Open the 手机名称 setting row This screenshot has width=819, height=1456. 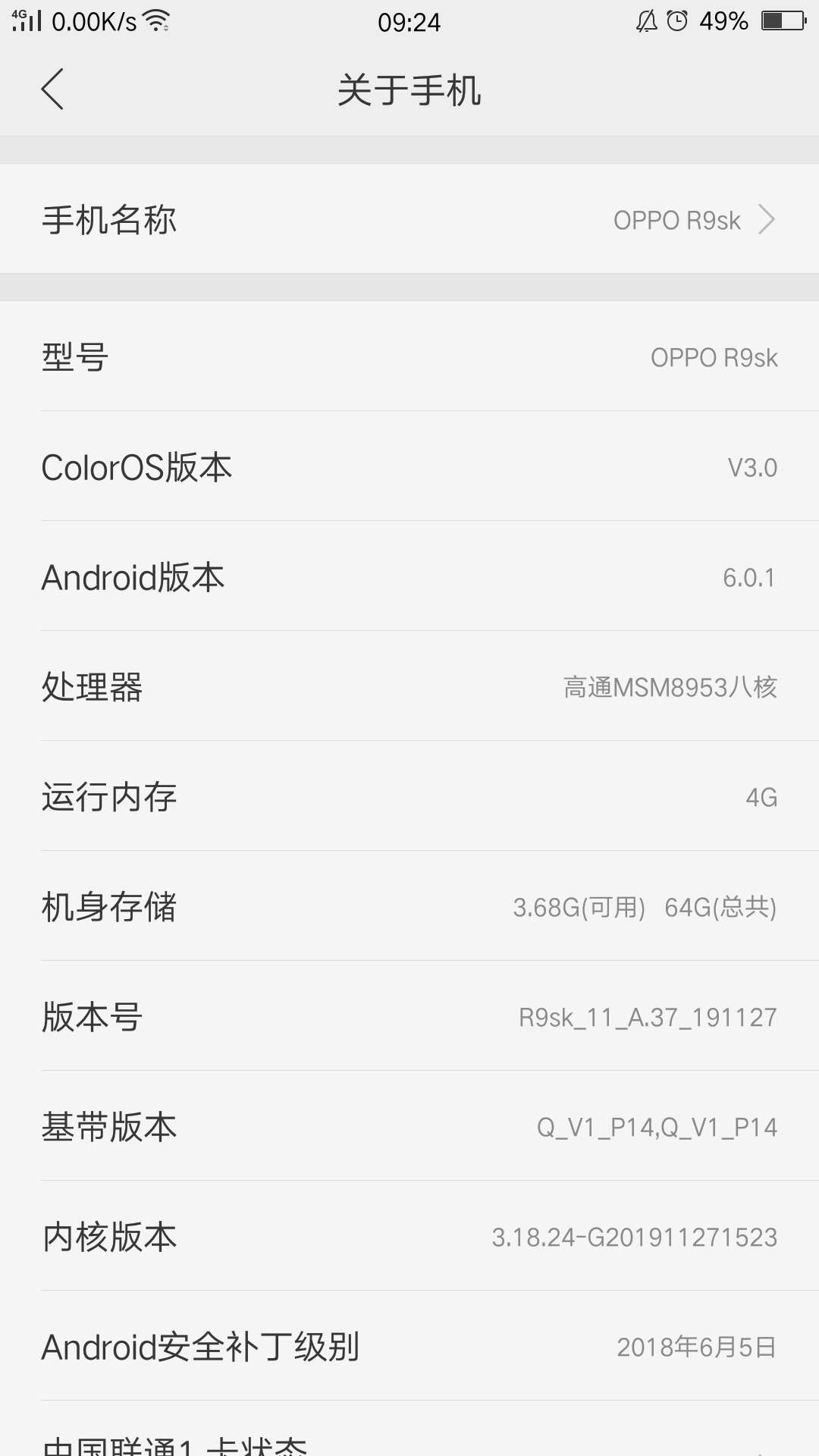pos(409,220)
